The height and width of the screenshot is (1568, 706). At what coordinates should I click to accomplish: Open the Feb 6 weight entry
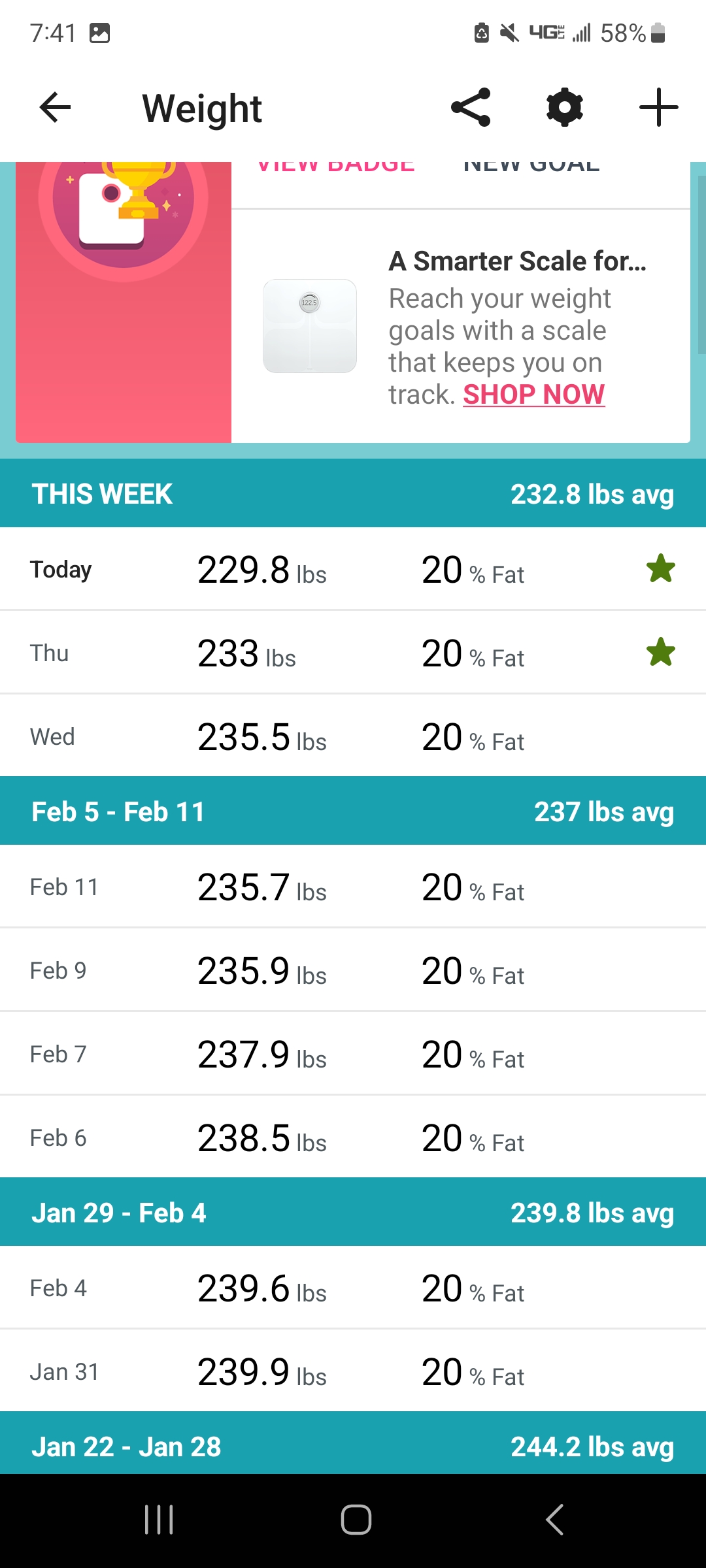[353, 1137]
